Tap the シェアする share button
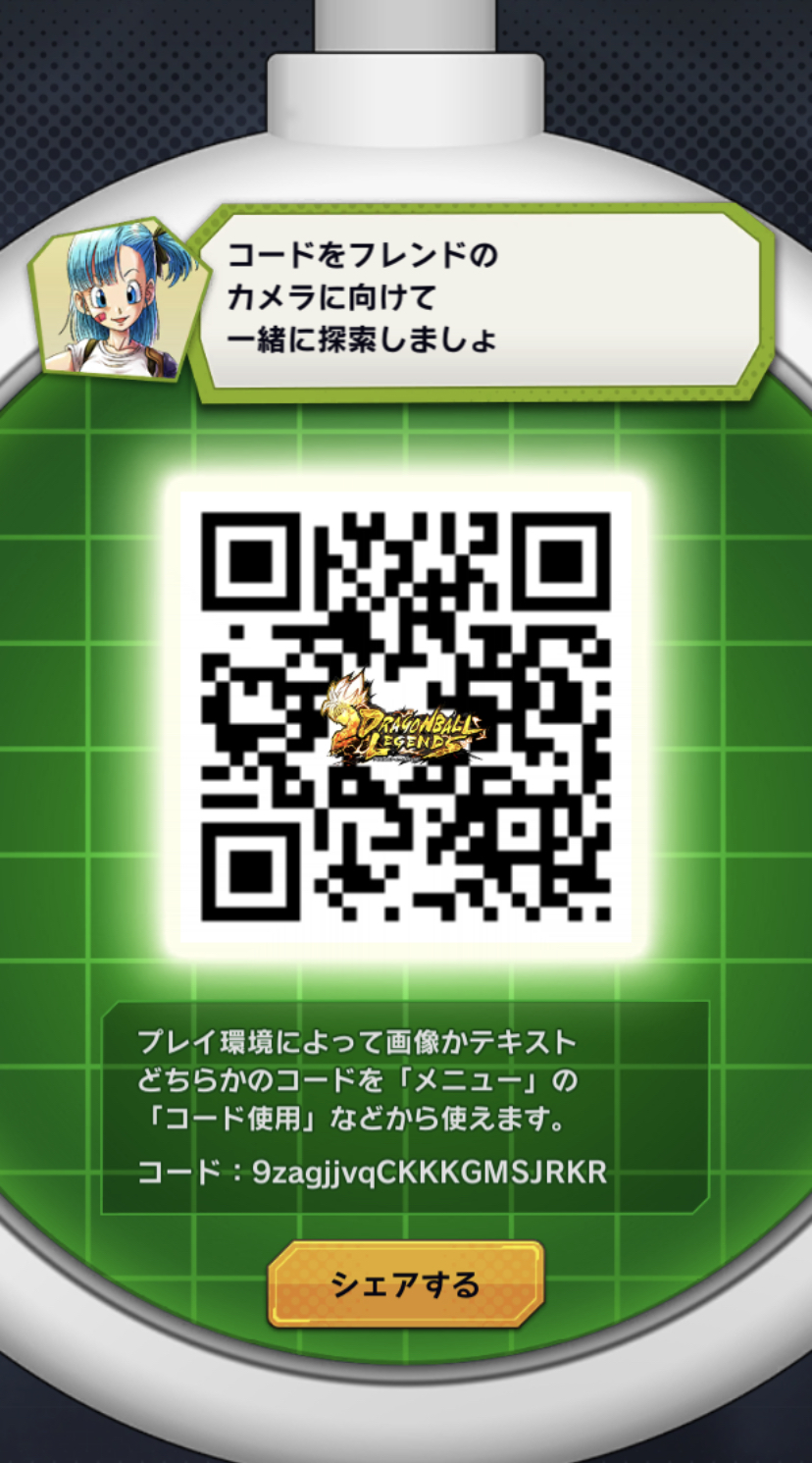 tap(406, 1284)
